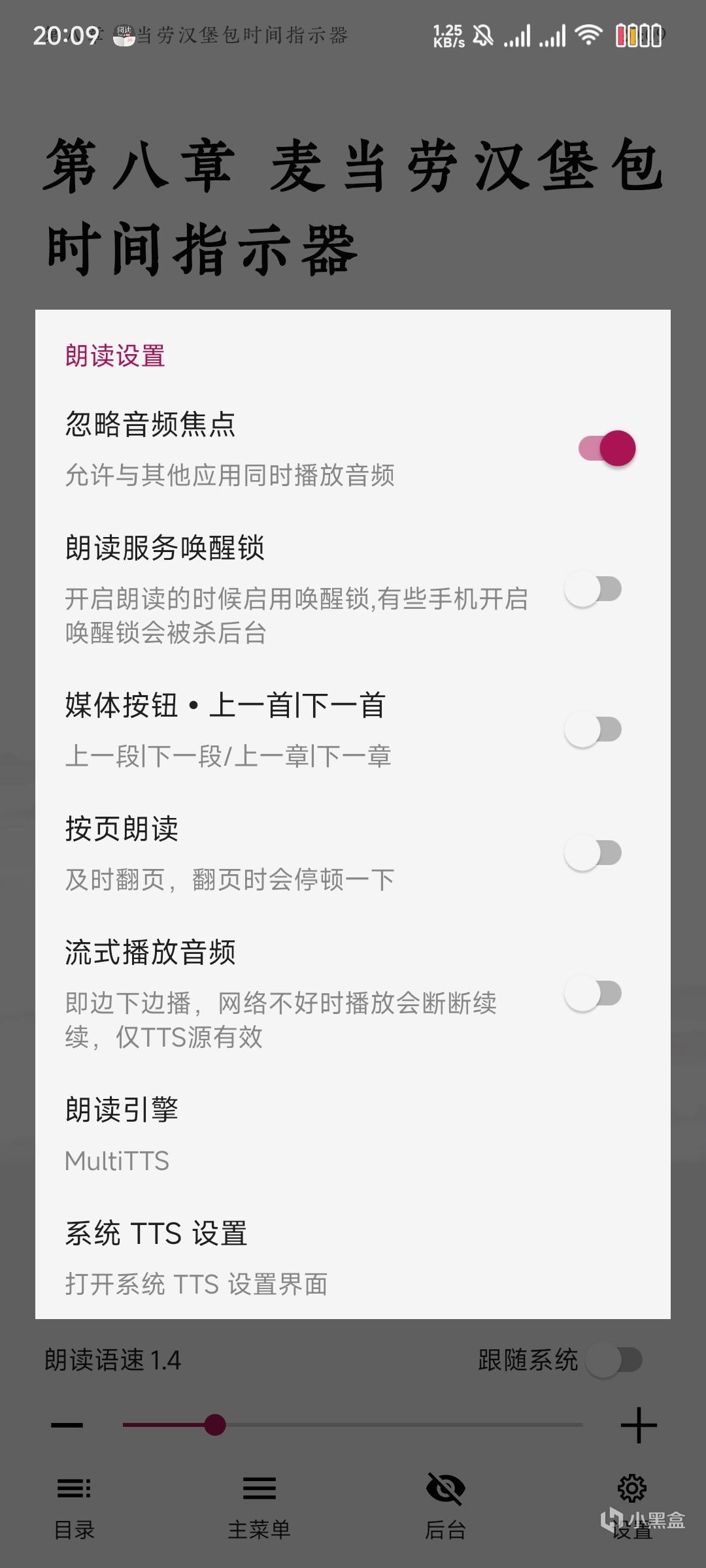The image size is (706, 1568).
Task: Increase reading speed with plus button
Action: pyautogui.click(x=638, y=1425)
